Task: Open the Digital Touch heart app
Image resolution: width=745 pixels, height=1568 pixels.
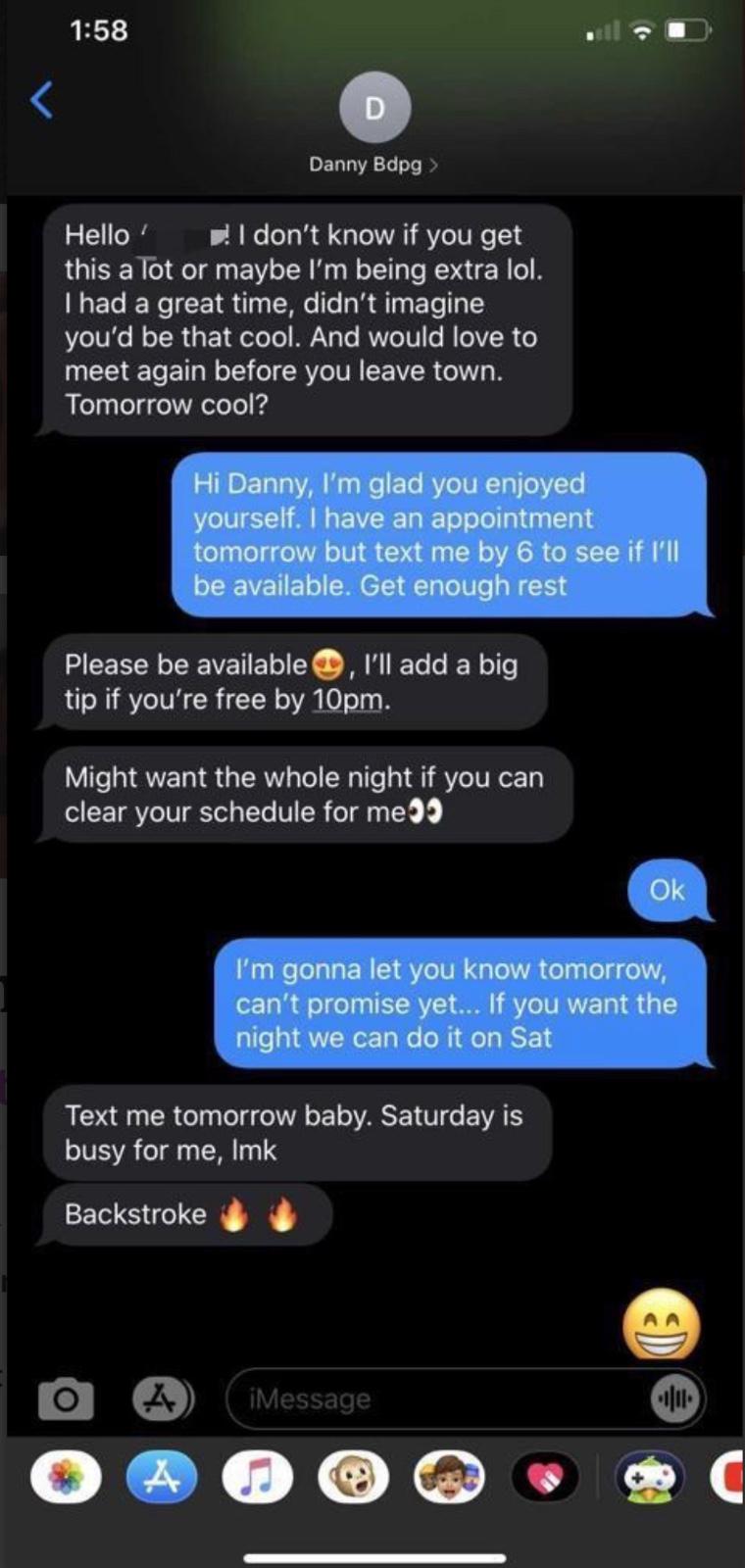Action: [546, 1478]
